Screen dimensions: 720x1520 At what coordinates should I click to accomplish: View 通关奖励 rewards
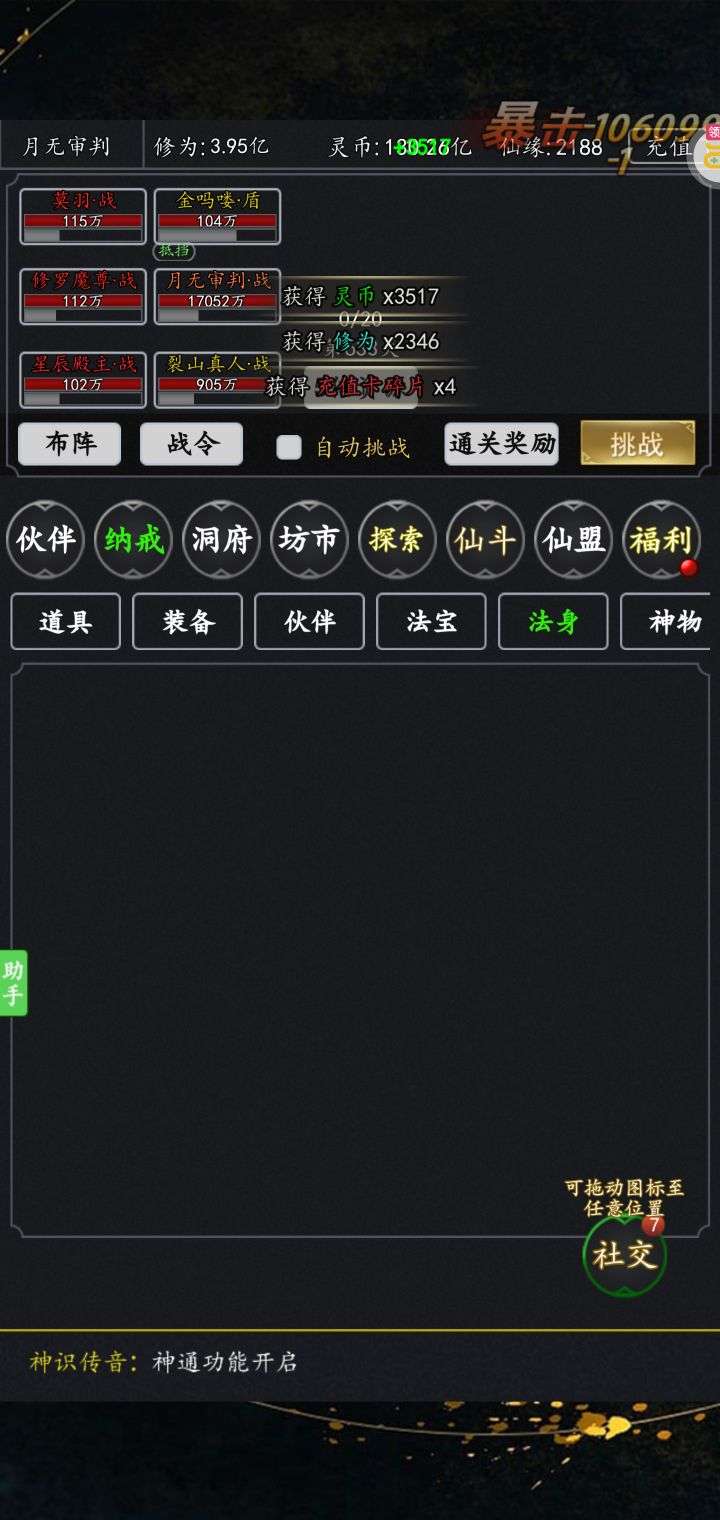coord(501,444)
